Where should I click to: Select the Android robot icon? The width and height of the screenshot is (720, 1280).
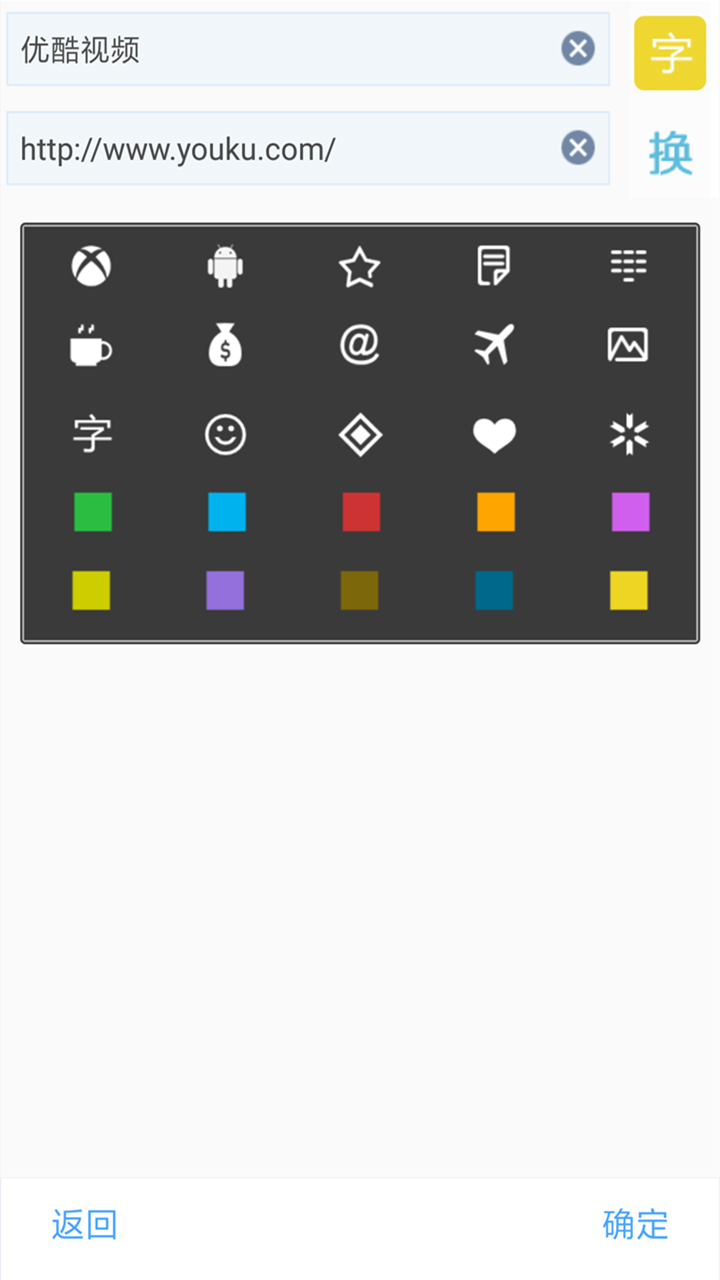(x=226, y=266)
